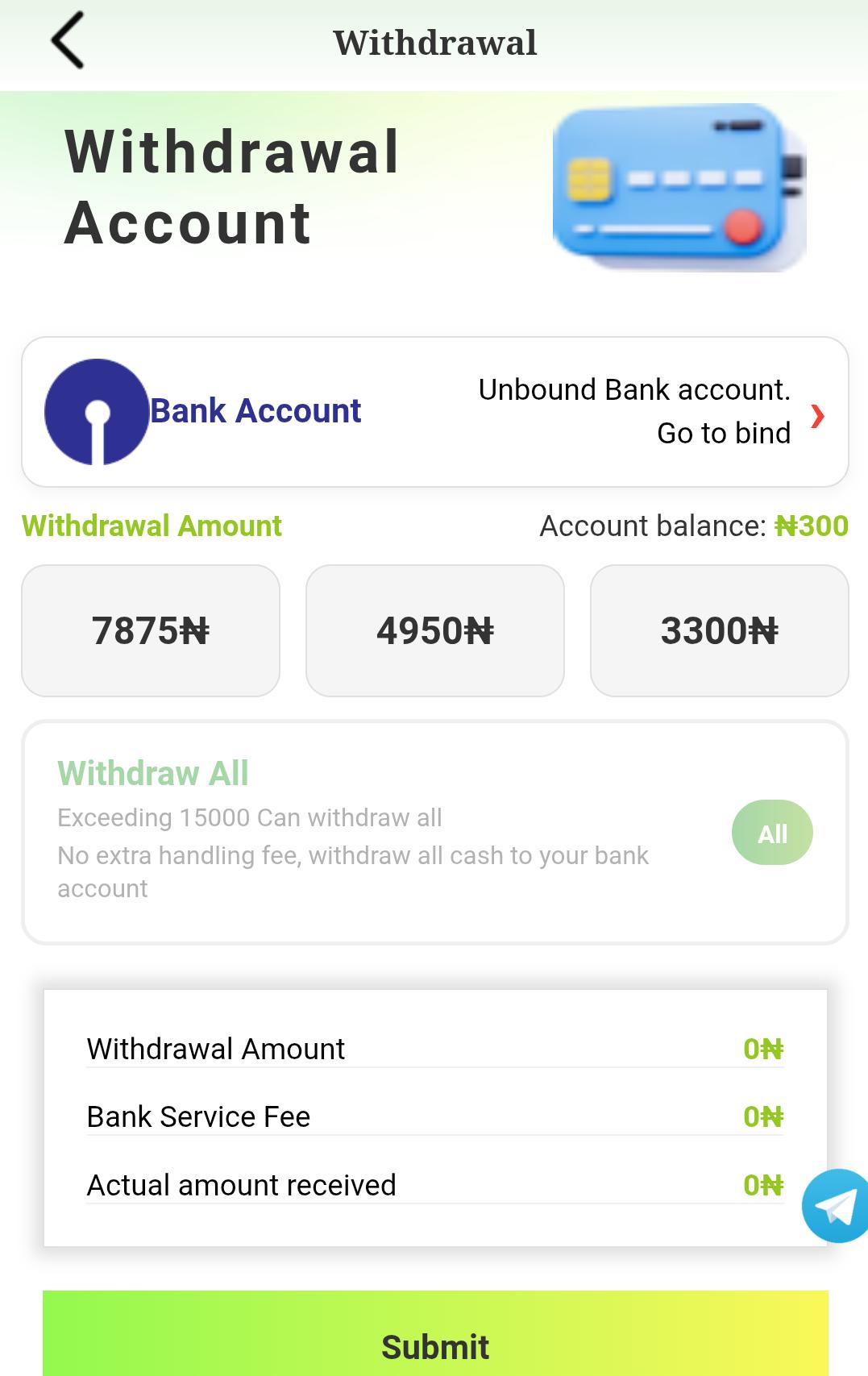Tap the red chevron next to Go to bind

(x=817, y=417)
